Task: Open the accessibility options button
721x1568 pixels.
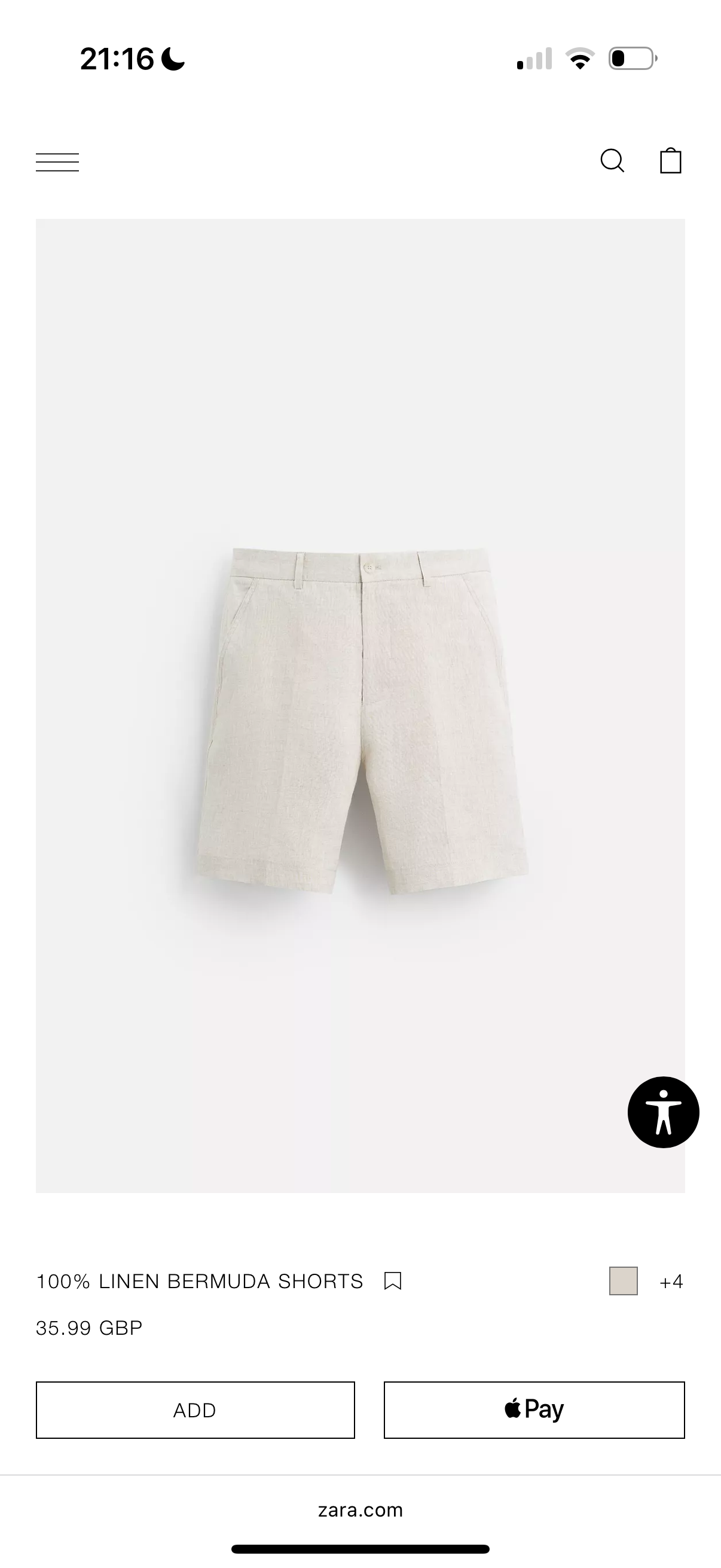Action: [663, 1113]
